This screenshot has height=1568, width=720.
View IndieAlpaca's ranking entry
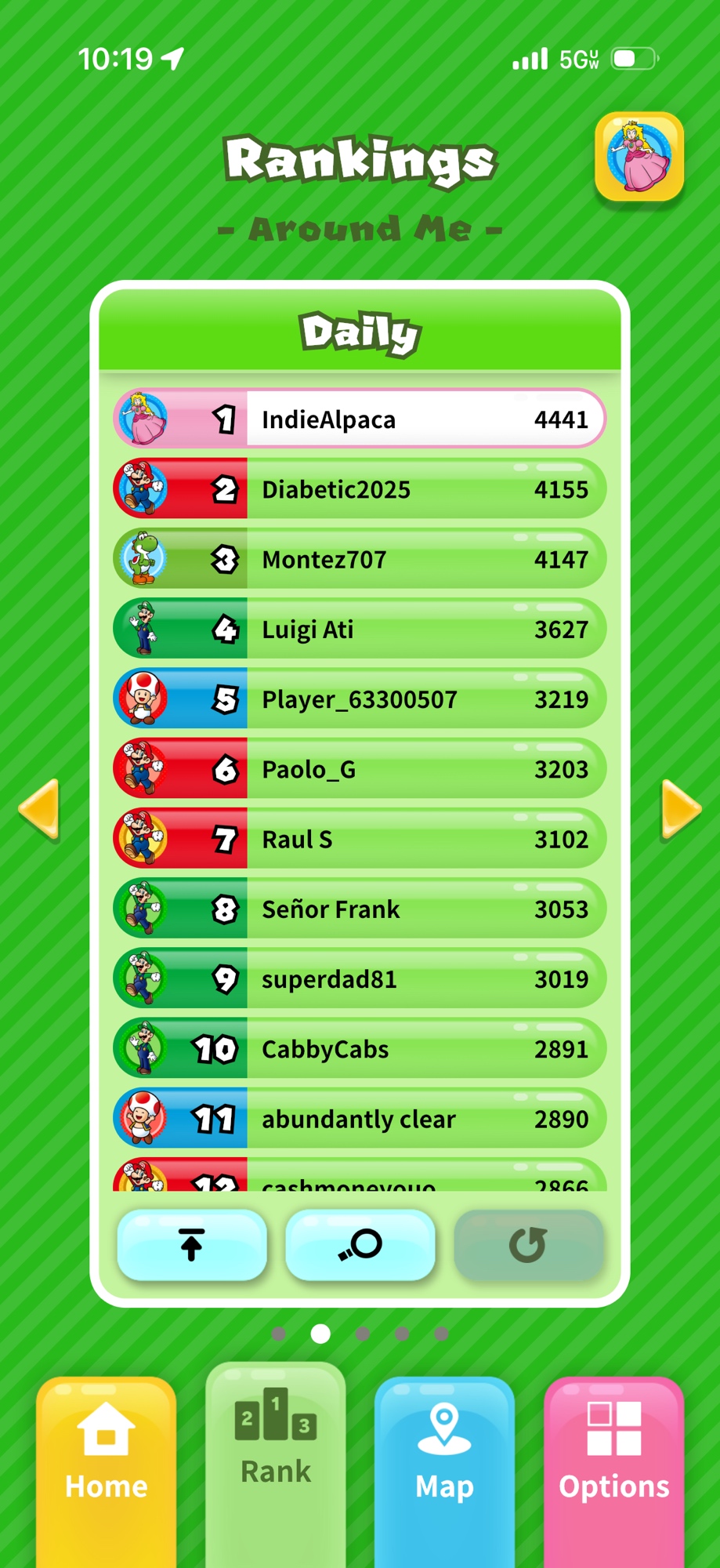coord(360,419)
